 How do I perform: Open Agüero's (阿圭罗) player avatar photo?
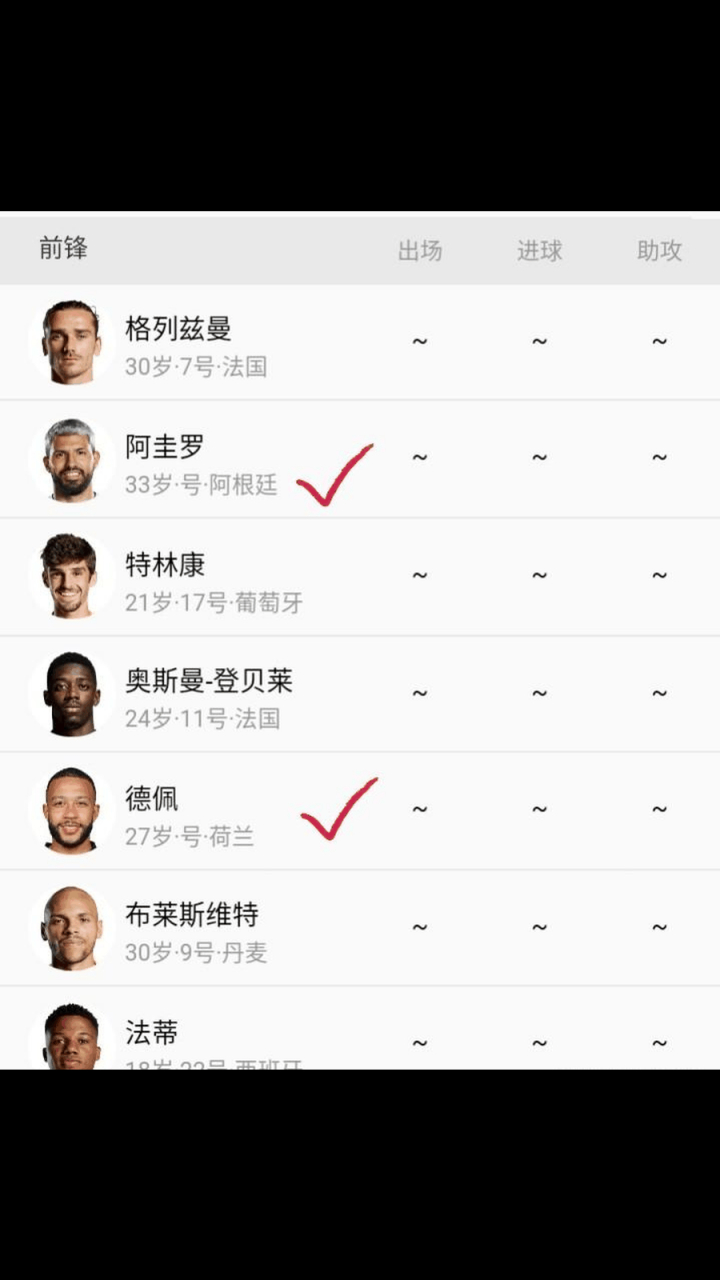(x=71, y=459)
